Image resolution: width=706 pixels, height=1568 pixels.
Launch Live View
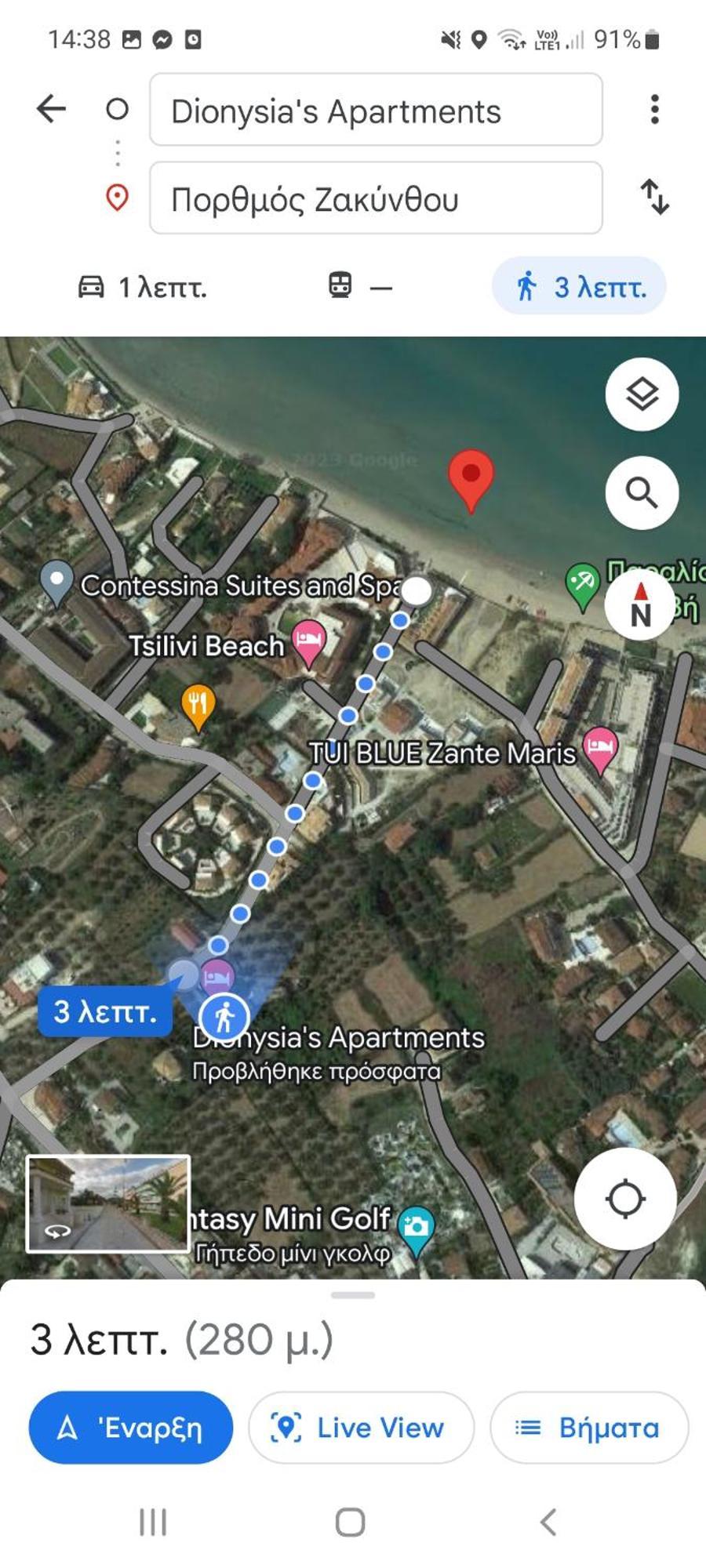(361, 1428)
